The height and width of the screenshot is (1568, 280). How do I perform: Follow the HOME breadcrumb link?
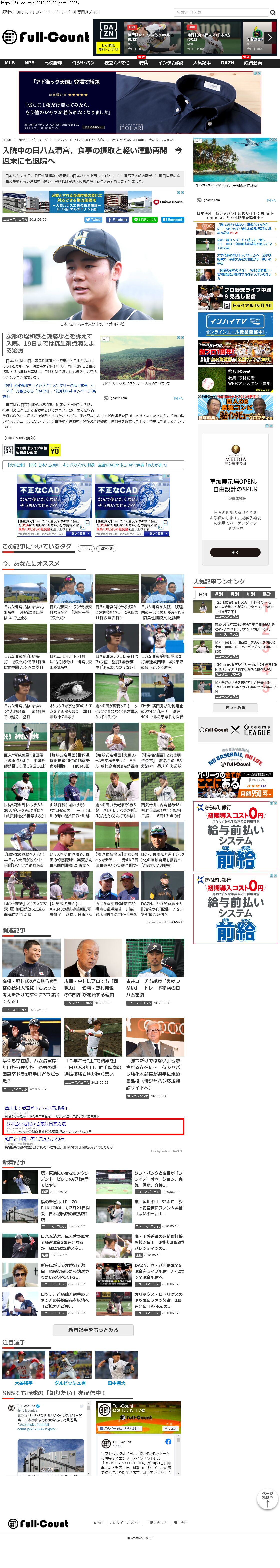(x=7, y=140)
